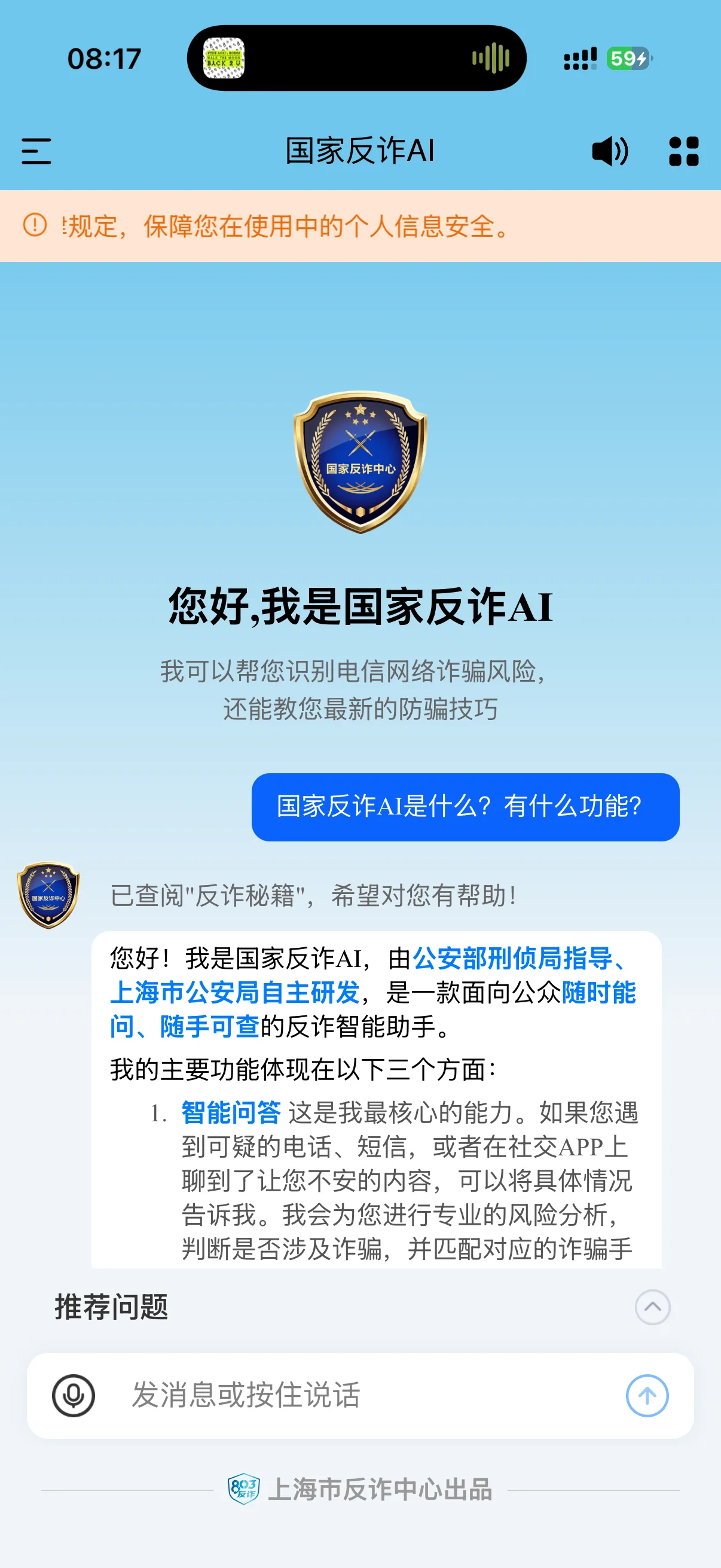Send the message with the arrow button
Image resolution: width=721 pixels, height=1568 pixels.
click(x=647, y=1396)
